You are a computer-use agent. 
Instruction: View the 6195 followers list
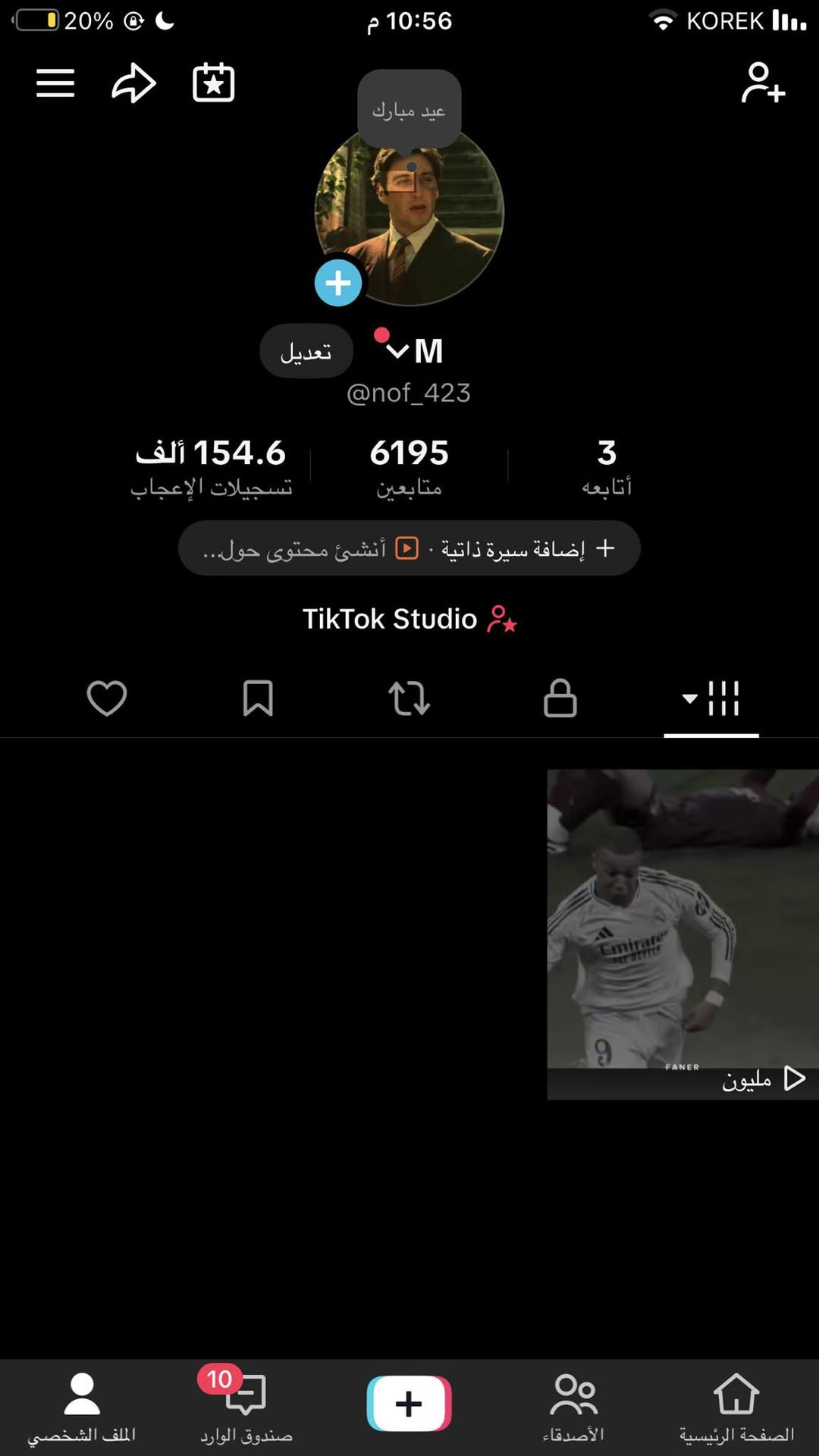409,466
